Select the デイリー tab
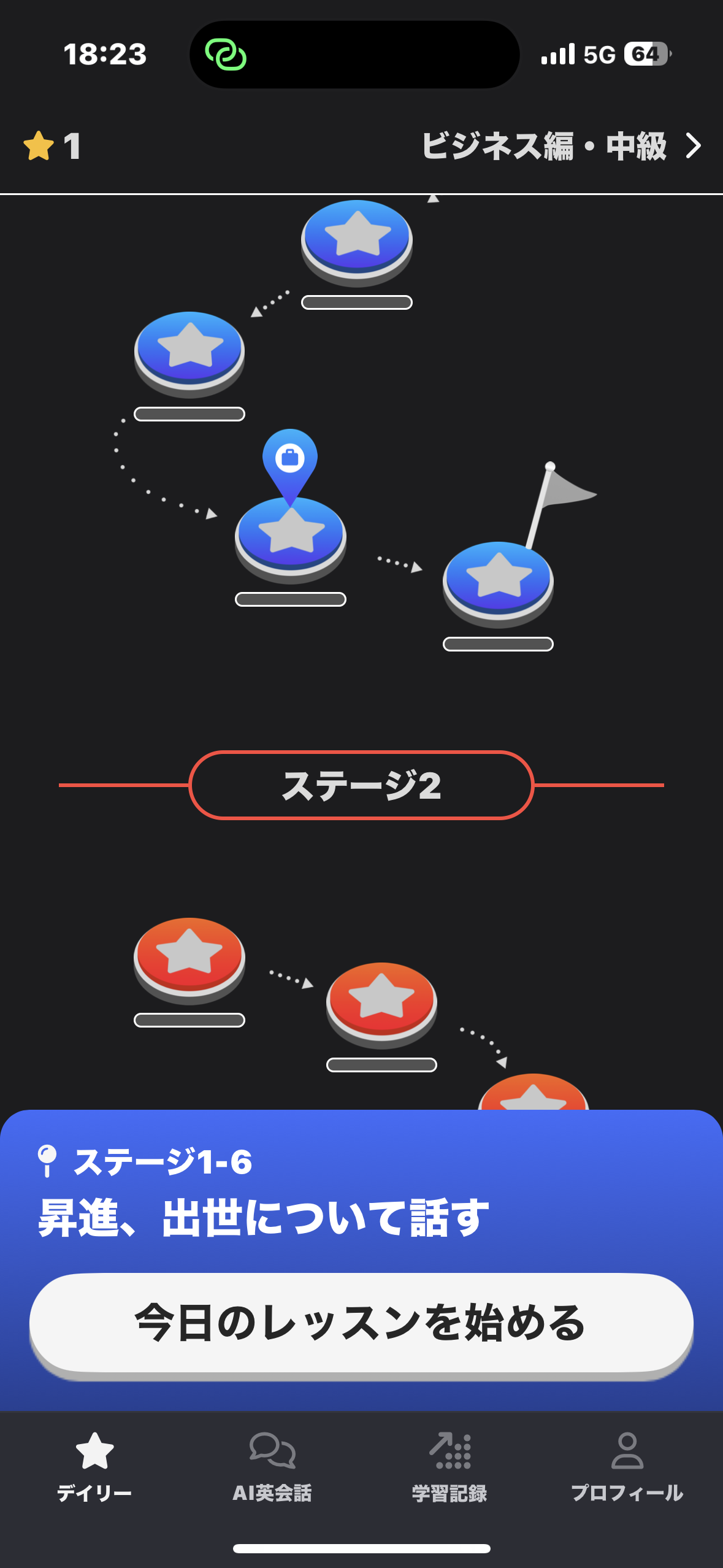 [x=94, y=1467]
